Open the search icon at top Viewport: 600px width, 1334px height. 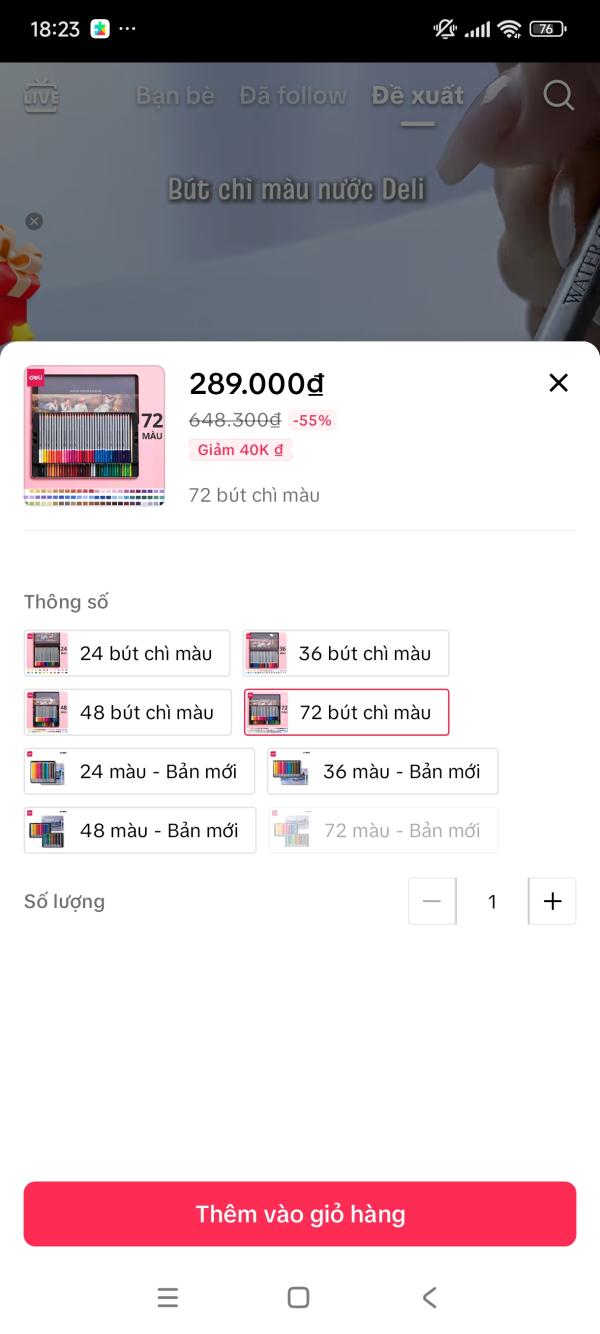[558, 95]
